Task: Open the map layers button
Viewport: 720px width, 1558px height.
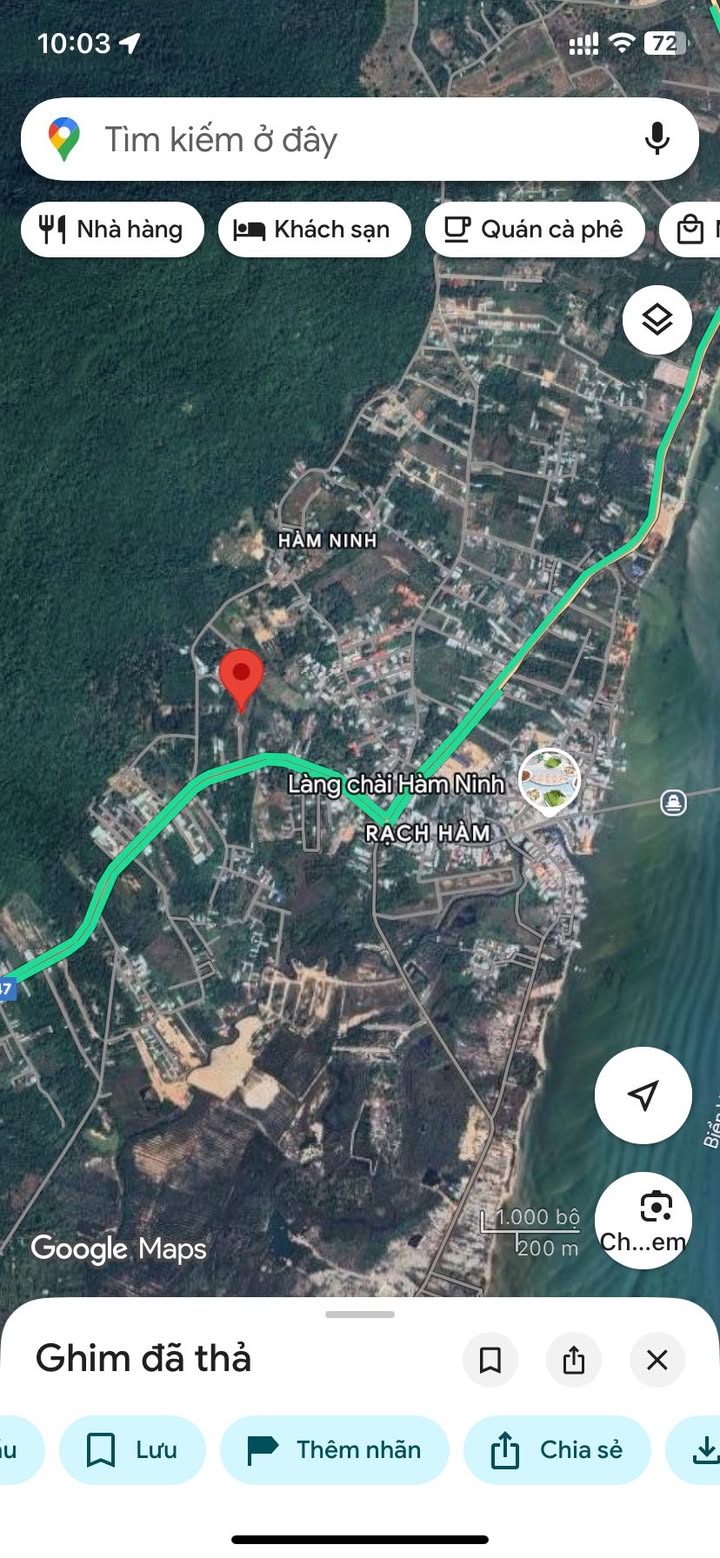Action: point(657,321)
